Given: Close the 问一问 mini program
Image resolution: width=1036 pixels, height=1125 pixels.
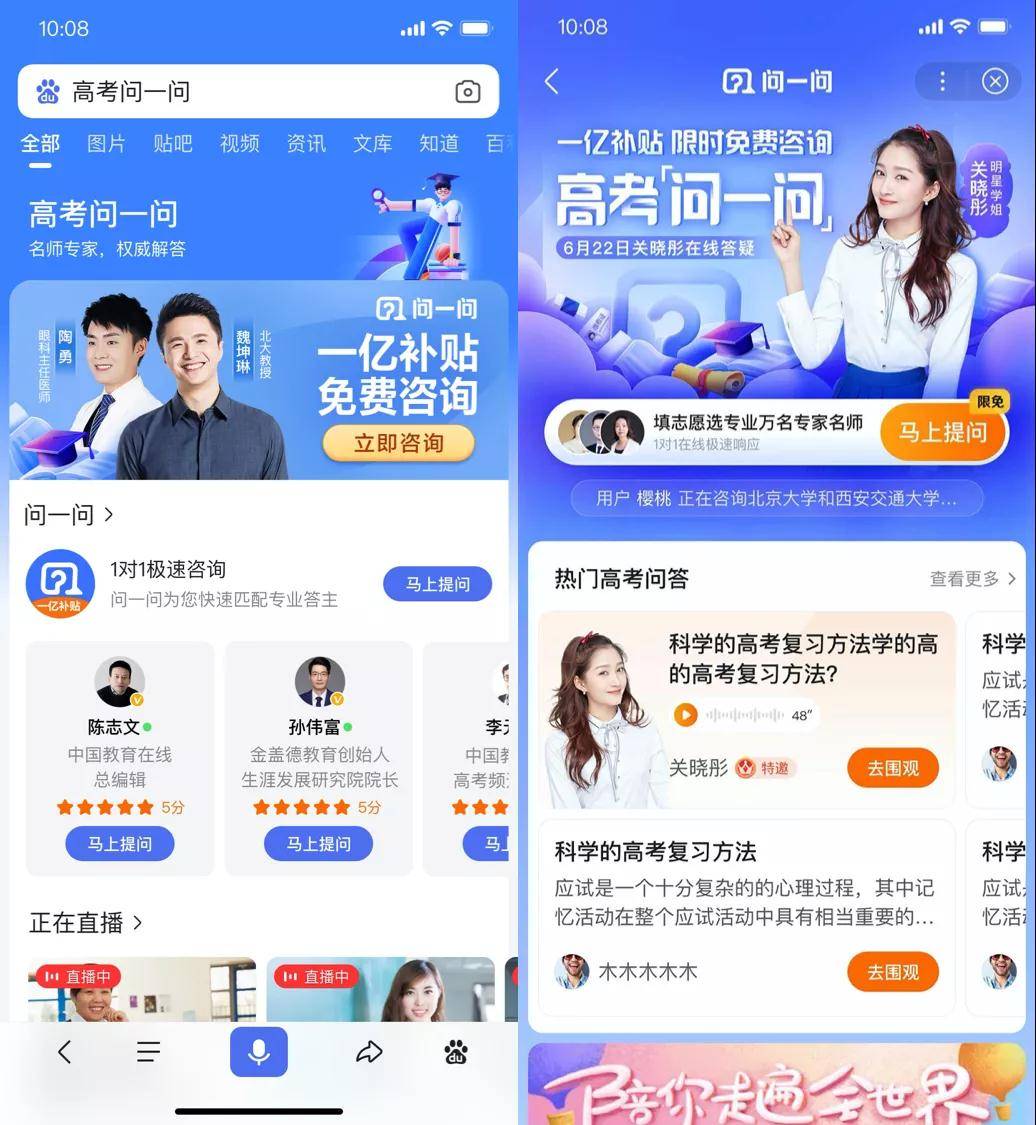Looking at the screenshot, I should click(995, 82).
